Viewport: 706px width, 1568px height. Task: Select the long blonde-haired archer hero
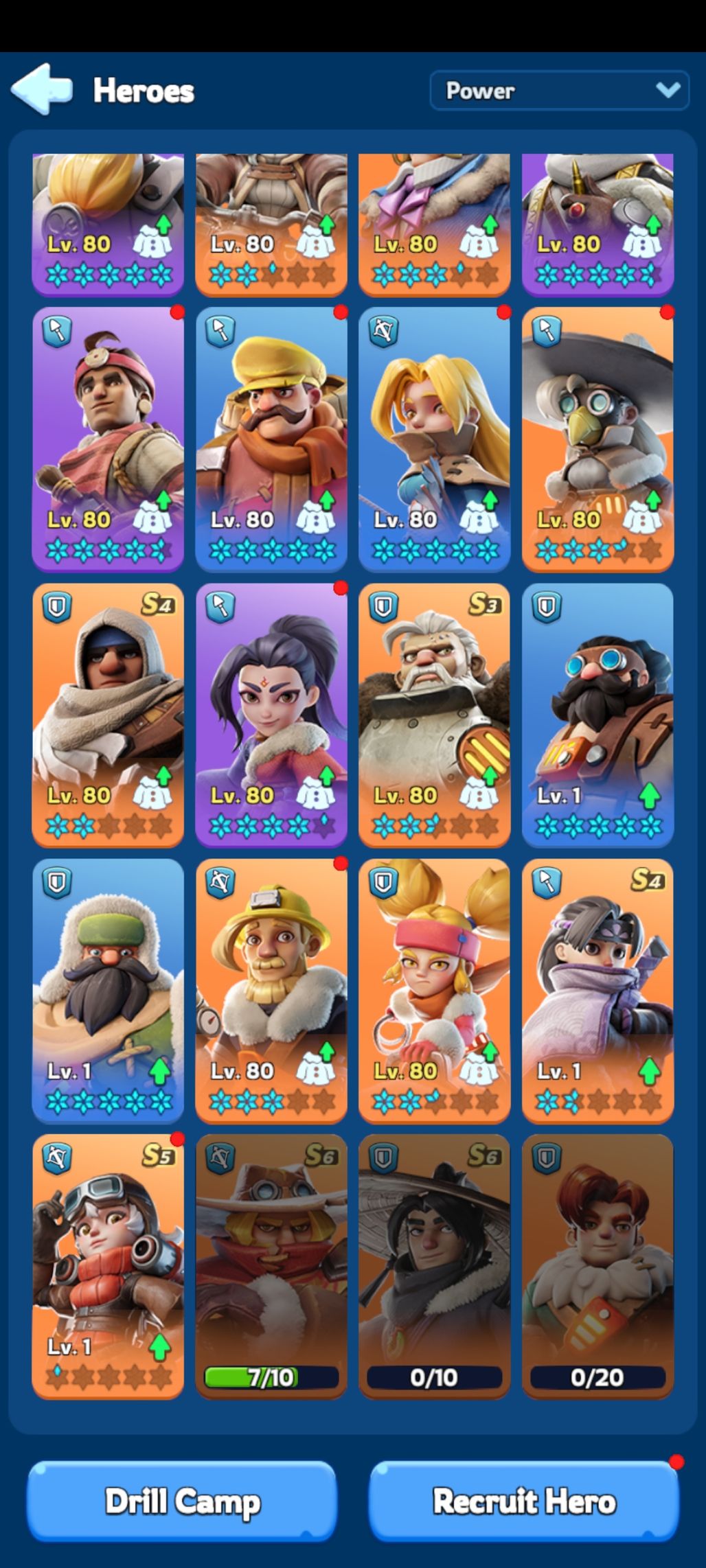[434, 440]
